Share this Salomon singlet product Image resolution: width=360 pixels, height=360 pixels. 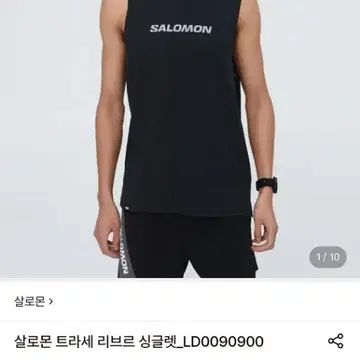click(x=335, y=341)
